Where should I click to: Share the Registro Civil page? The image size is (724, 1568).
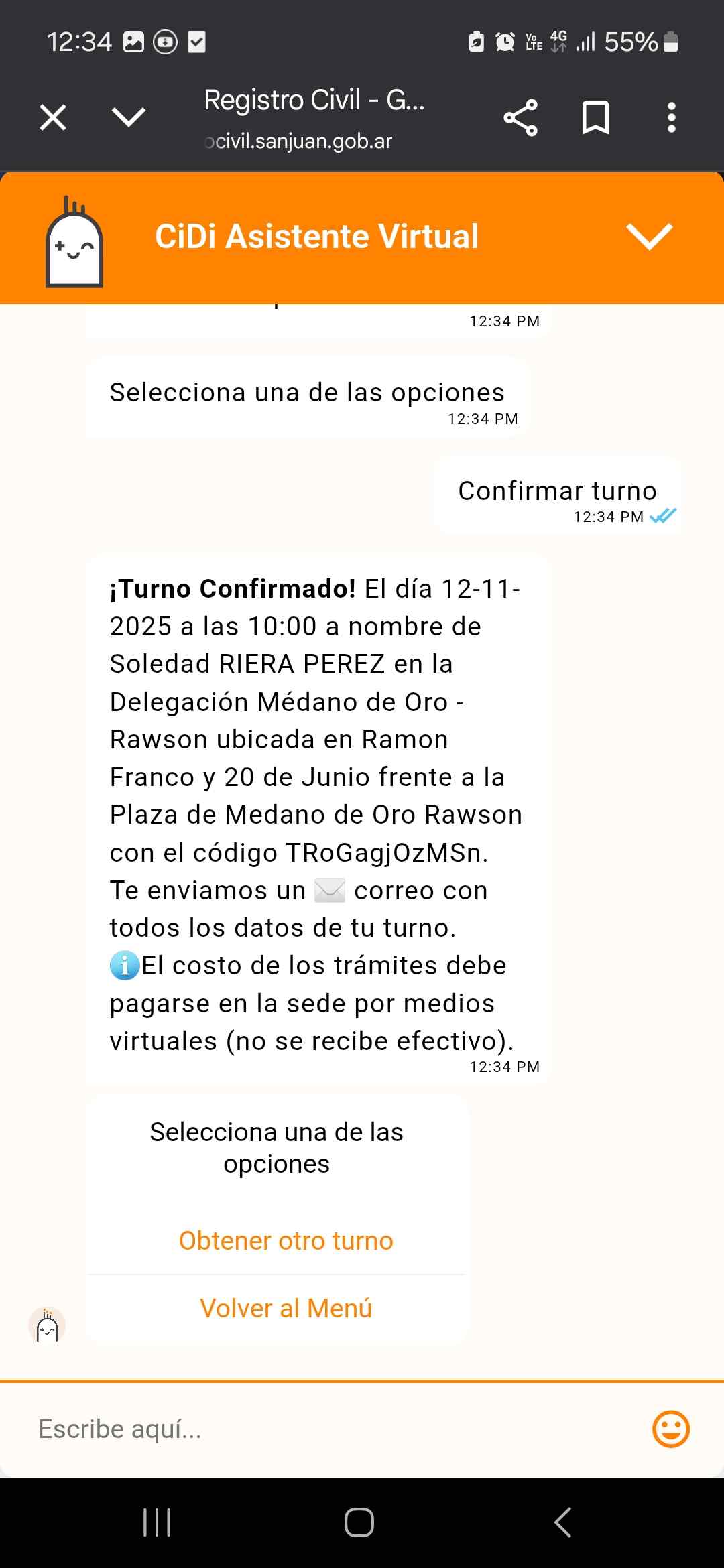click(521, 118)
